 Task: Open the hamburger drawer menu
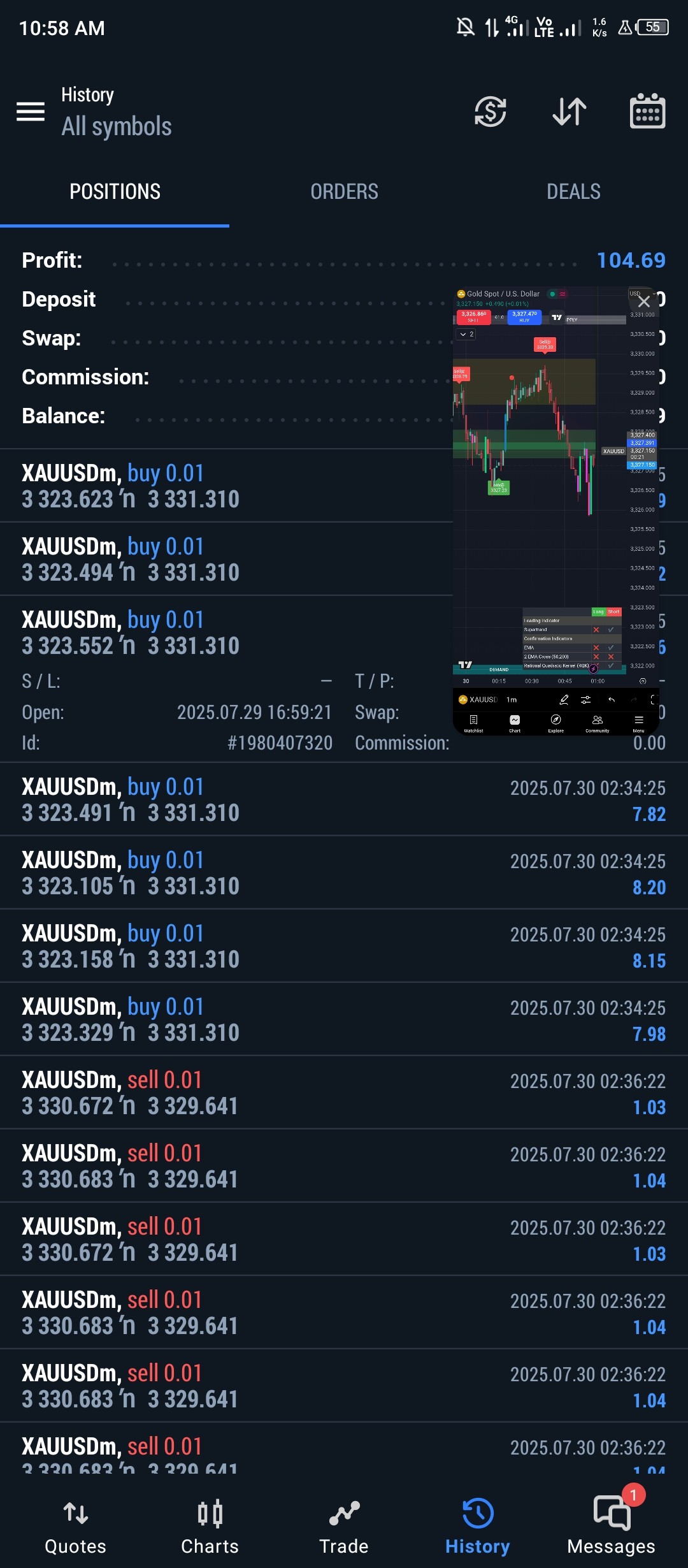pos(31,112)
